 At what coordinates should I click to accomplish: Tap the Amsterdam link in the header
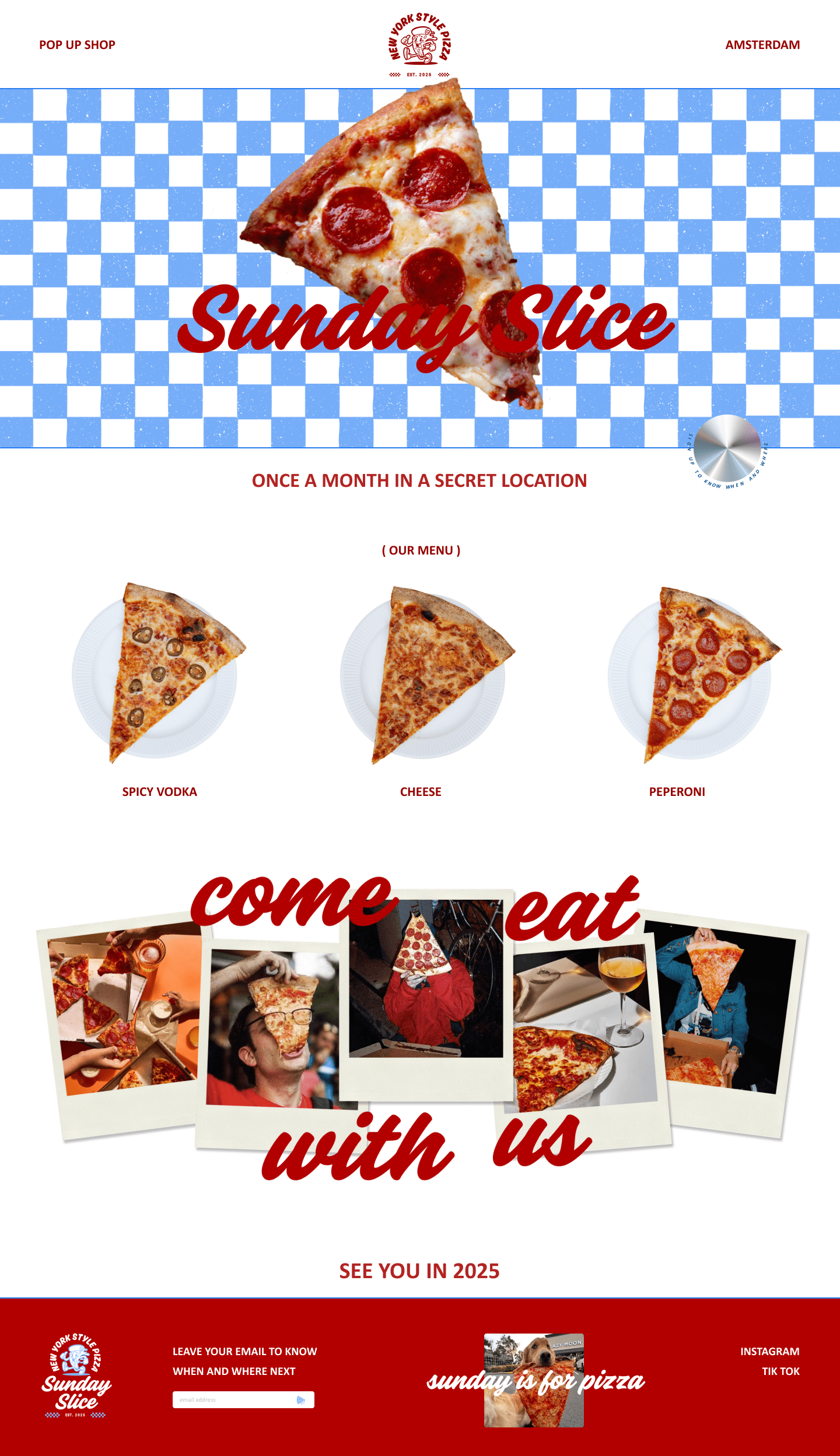coord(762,45)
